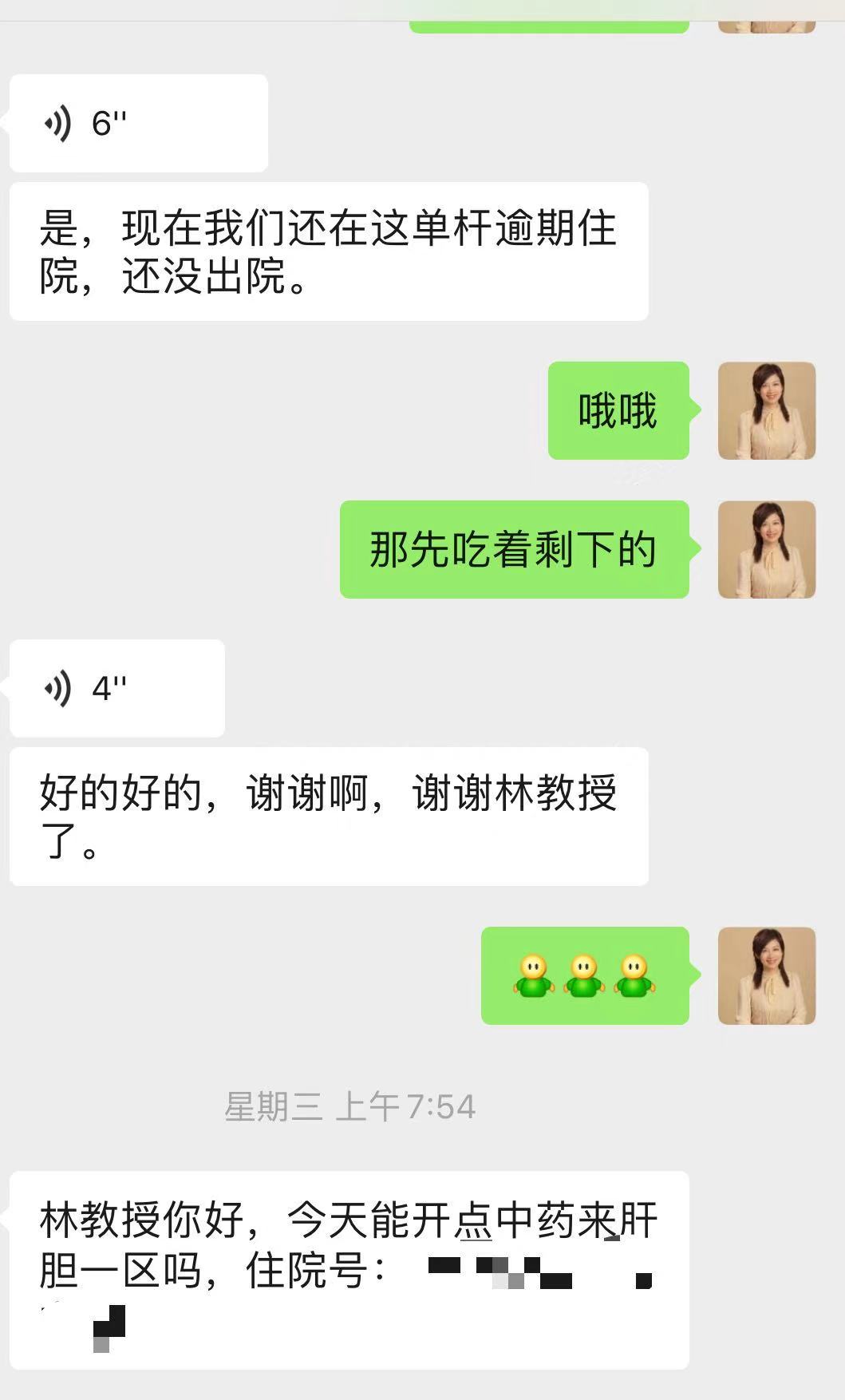Tap the speaker icon on the first voice bubble
The height and width of the screenshot is (1400, 845).
point(61,121)
